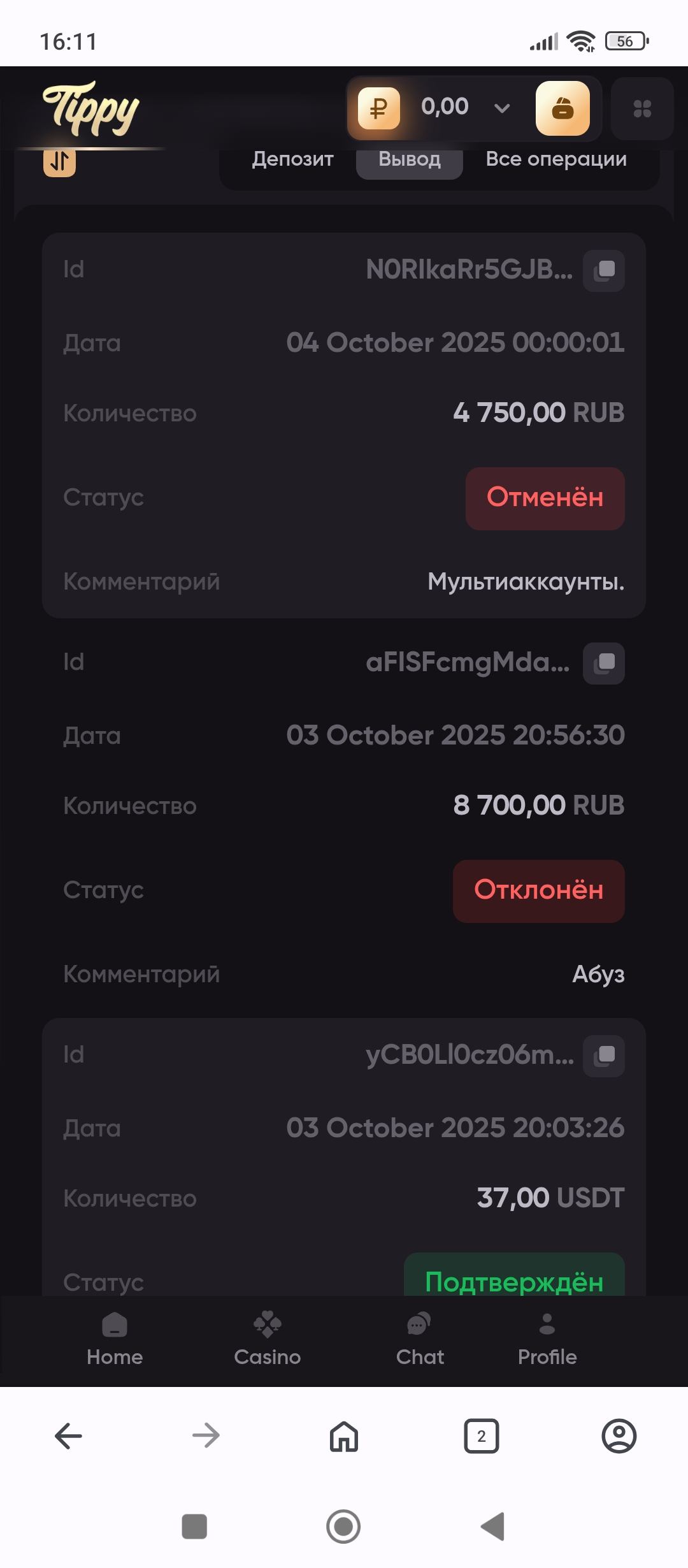The width and height of the screenshot is (688, 1568).
Task: Open the browser tabs switcher
Action: [482, 1436]
